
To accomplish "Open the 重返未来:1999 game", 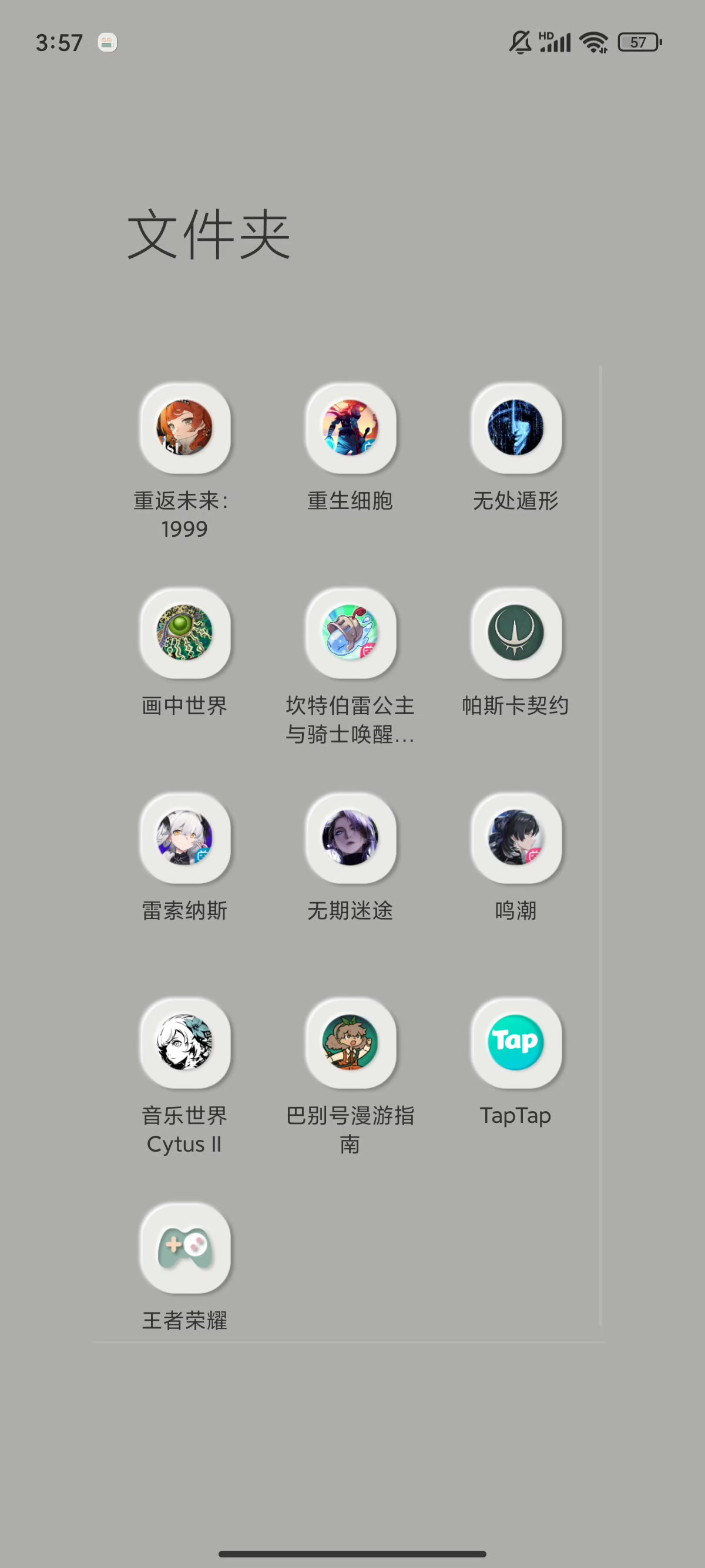I will point(185,428).
